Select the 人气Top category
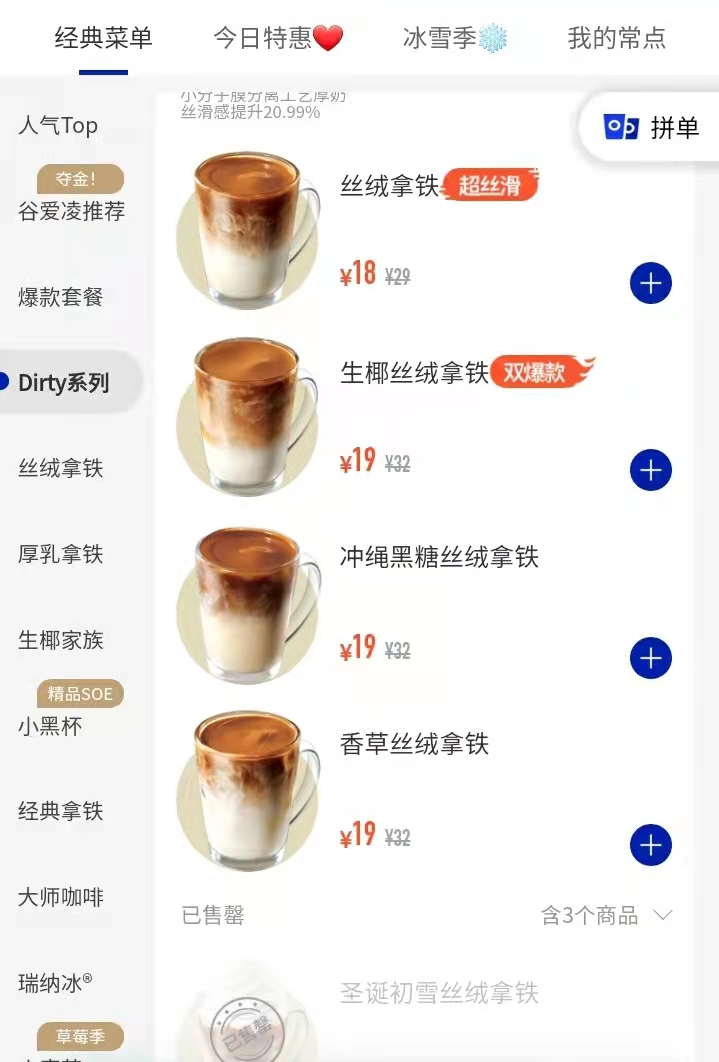 (x=58, y=126)
